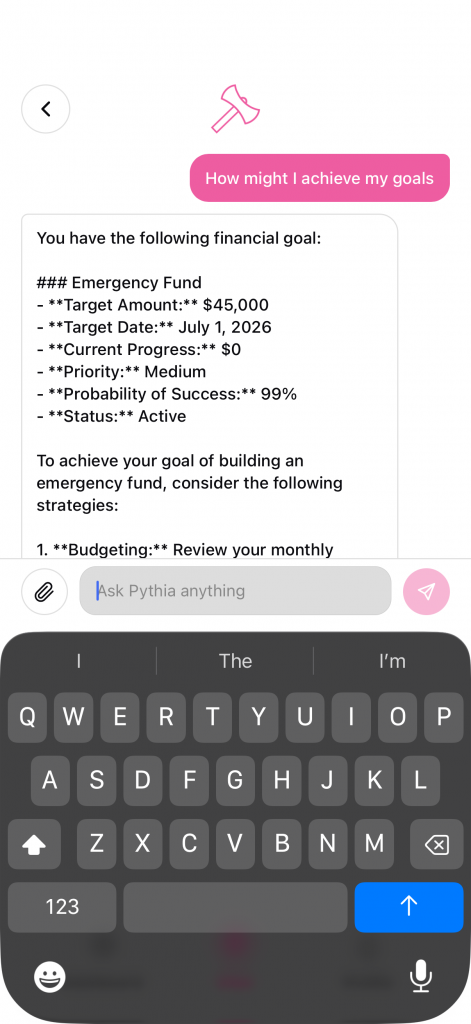Tap the blue return arrow key
The height and width of the screenshot is (1024, 471).
(x=409, y=907)
